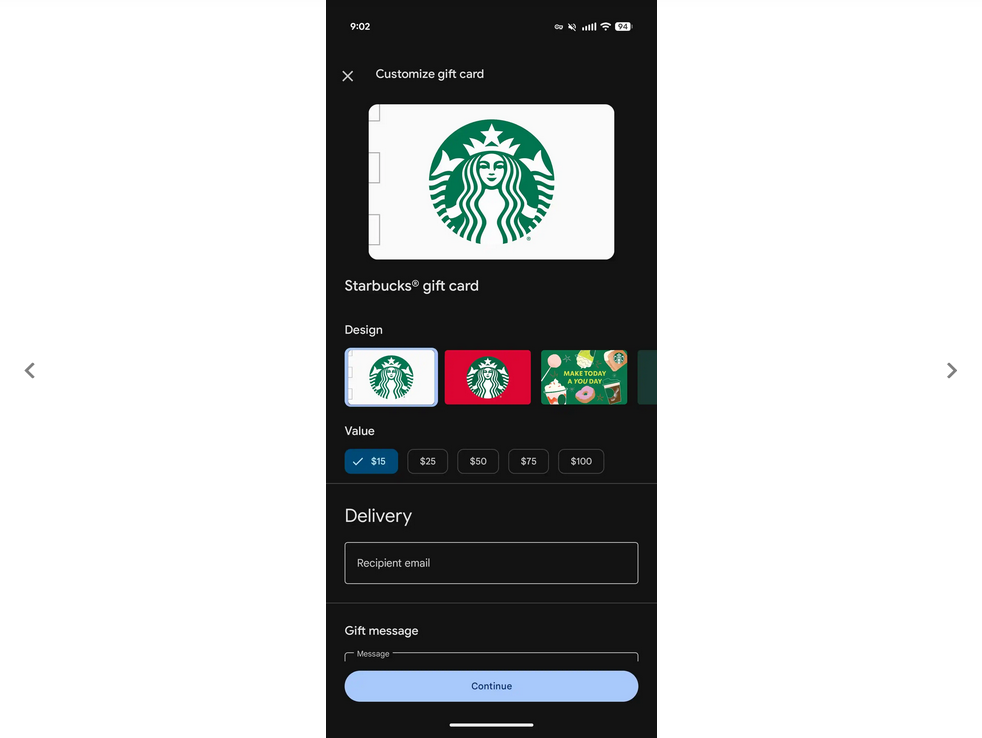Go to the next image arrow
This screenshot has height=738, width=982.
point(951,371)
